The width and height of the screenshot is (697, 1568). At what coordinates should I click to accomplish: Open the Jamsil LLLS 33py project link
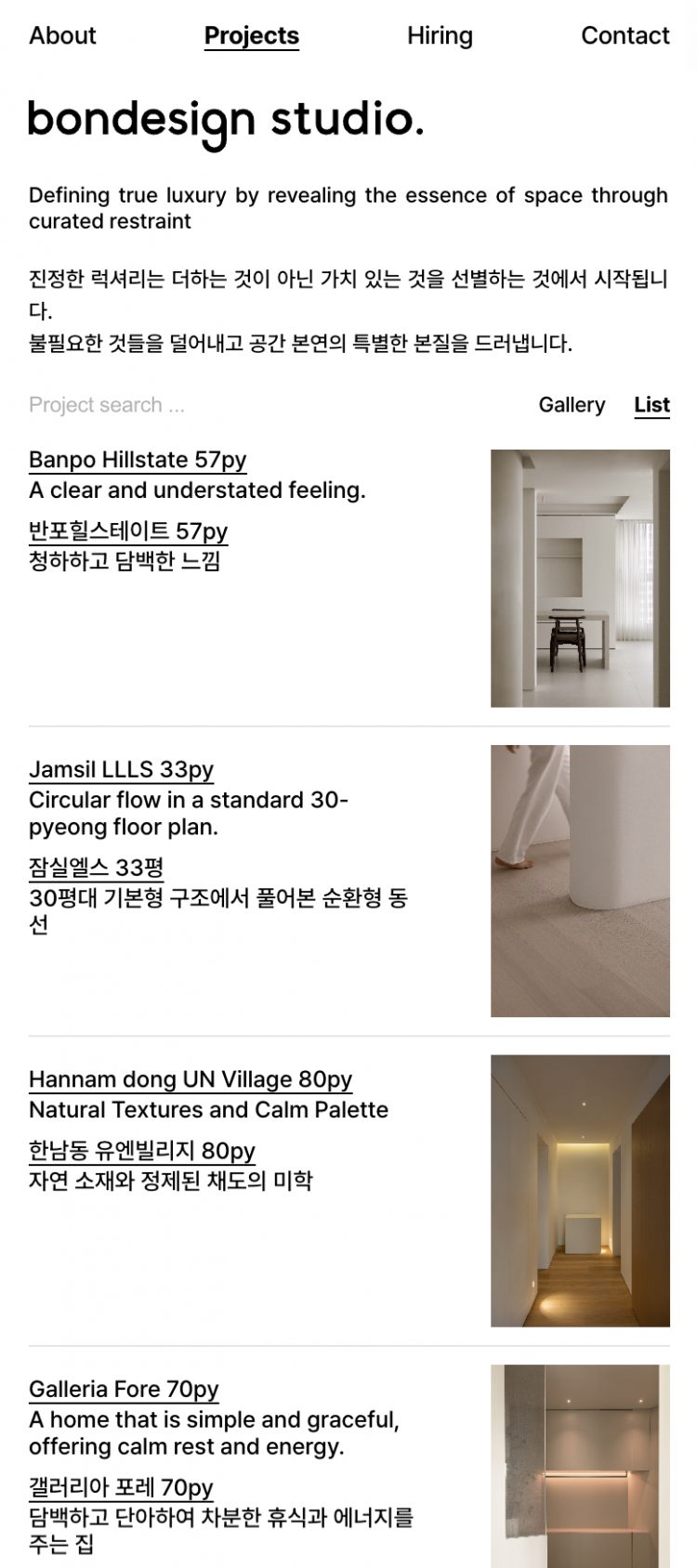(121, 769)
